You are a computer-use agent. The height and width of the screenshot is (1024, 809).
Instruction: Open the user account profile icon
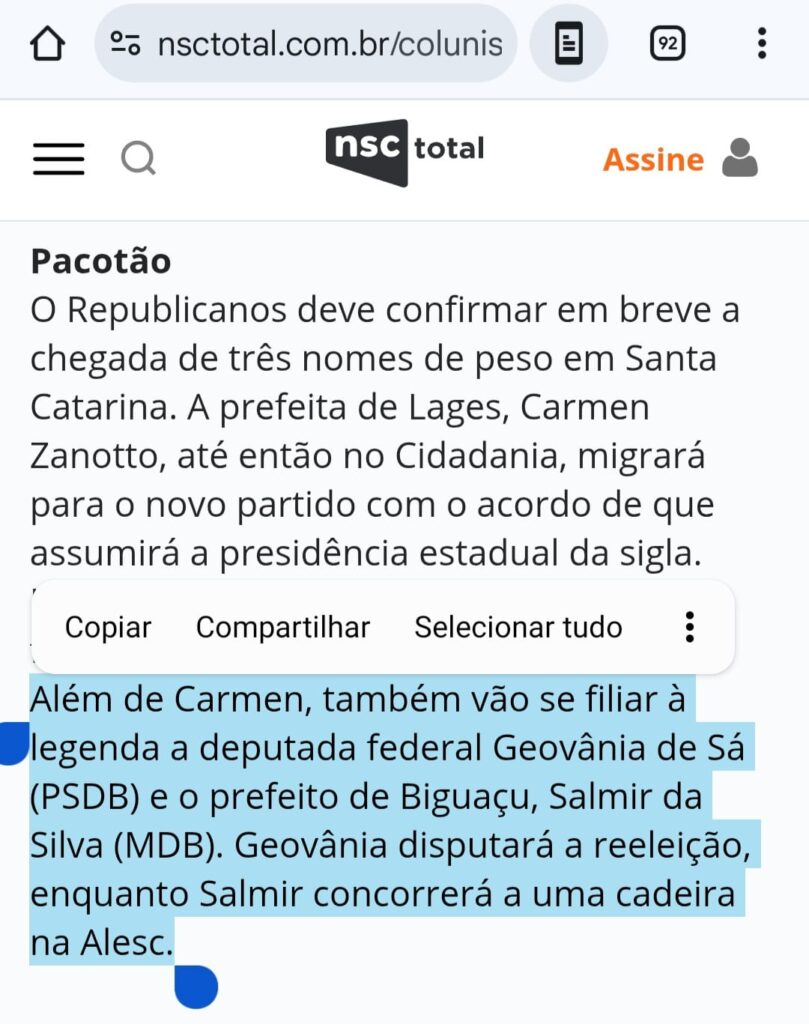coord(740,158)
